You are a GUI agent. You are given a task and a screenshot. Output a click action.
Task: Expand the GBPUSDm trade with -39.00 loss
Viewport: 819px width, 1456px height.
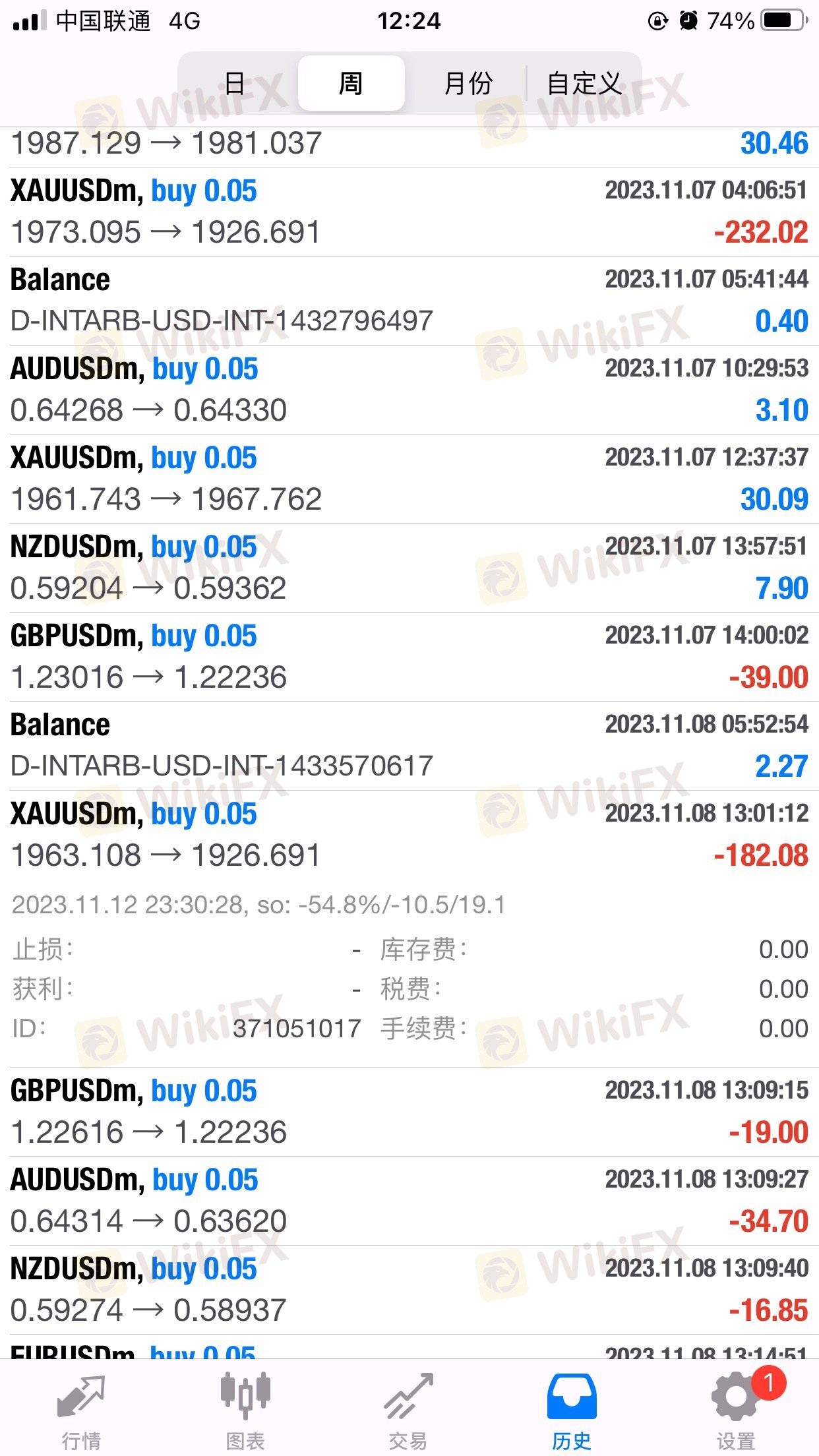(x=409, y=657)
